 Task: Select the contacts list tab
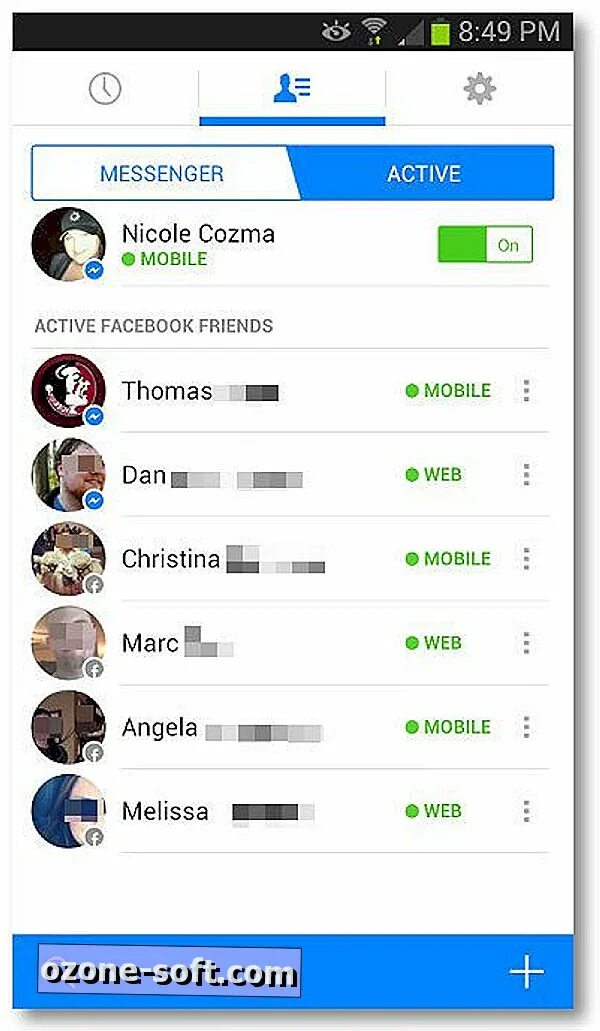pos(292,89)
